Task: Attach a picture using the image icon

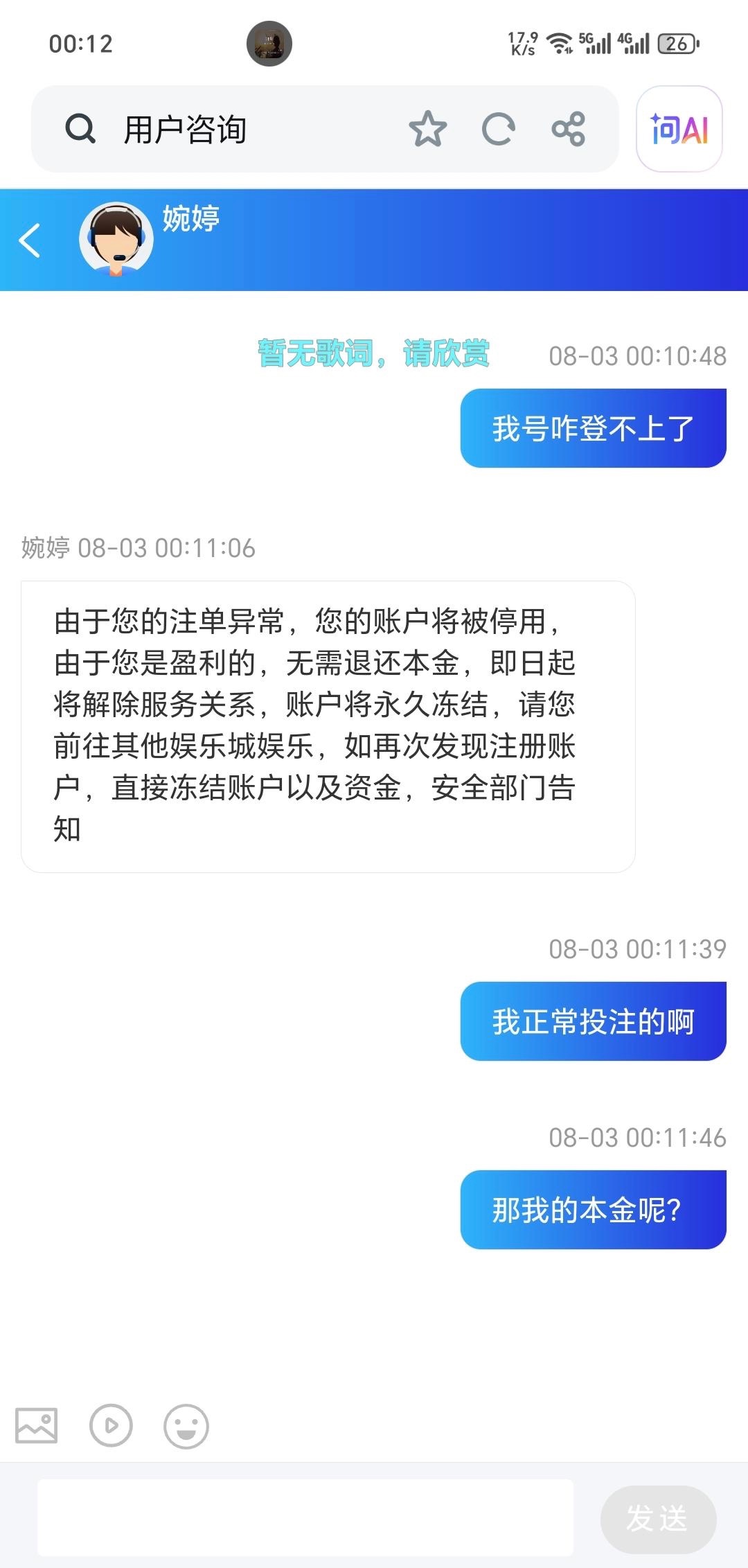Action: 37,1426
